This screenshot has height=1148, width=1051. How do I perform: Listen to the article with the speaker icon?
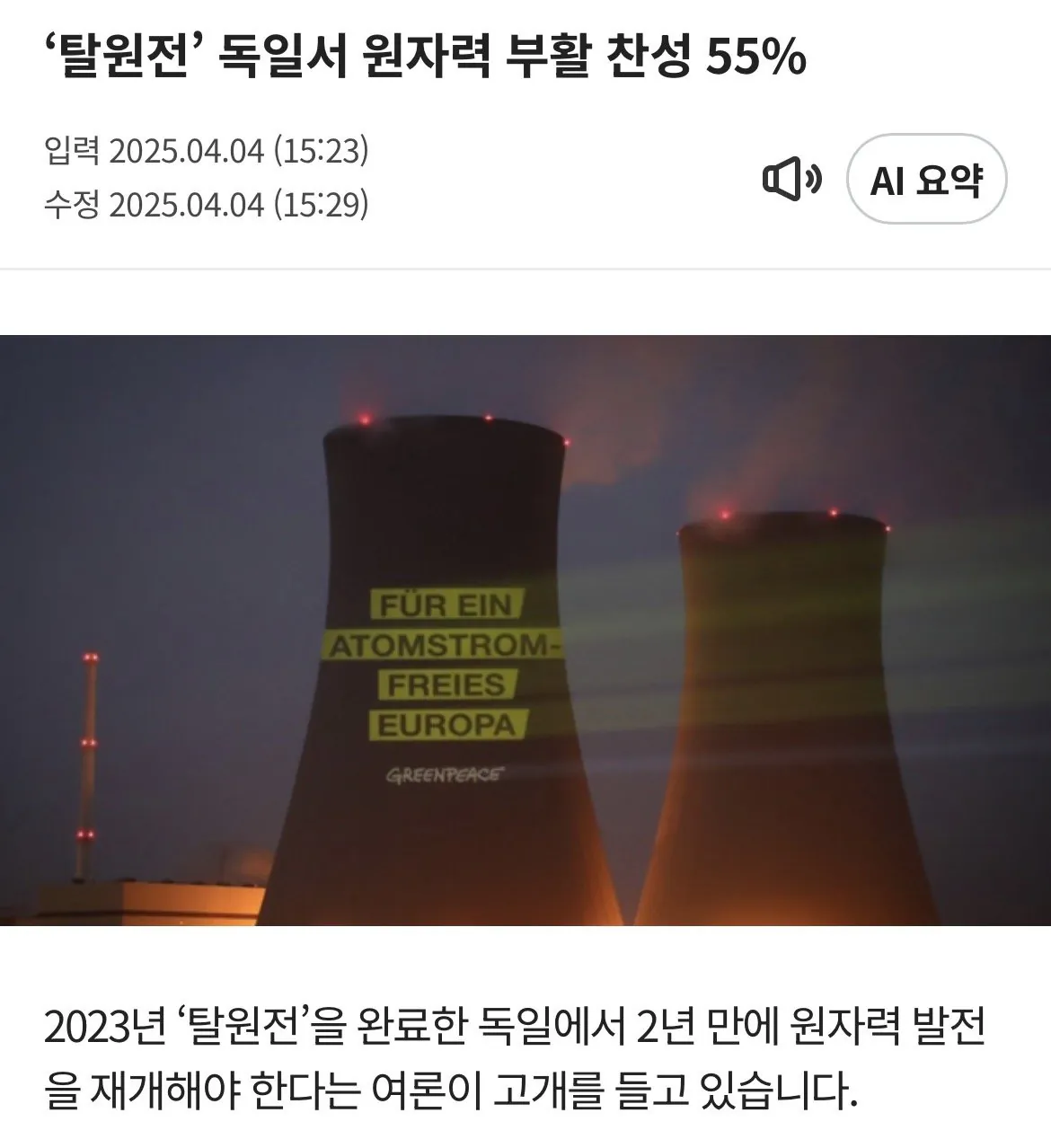tap(791, 181)
